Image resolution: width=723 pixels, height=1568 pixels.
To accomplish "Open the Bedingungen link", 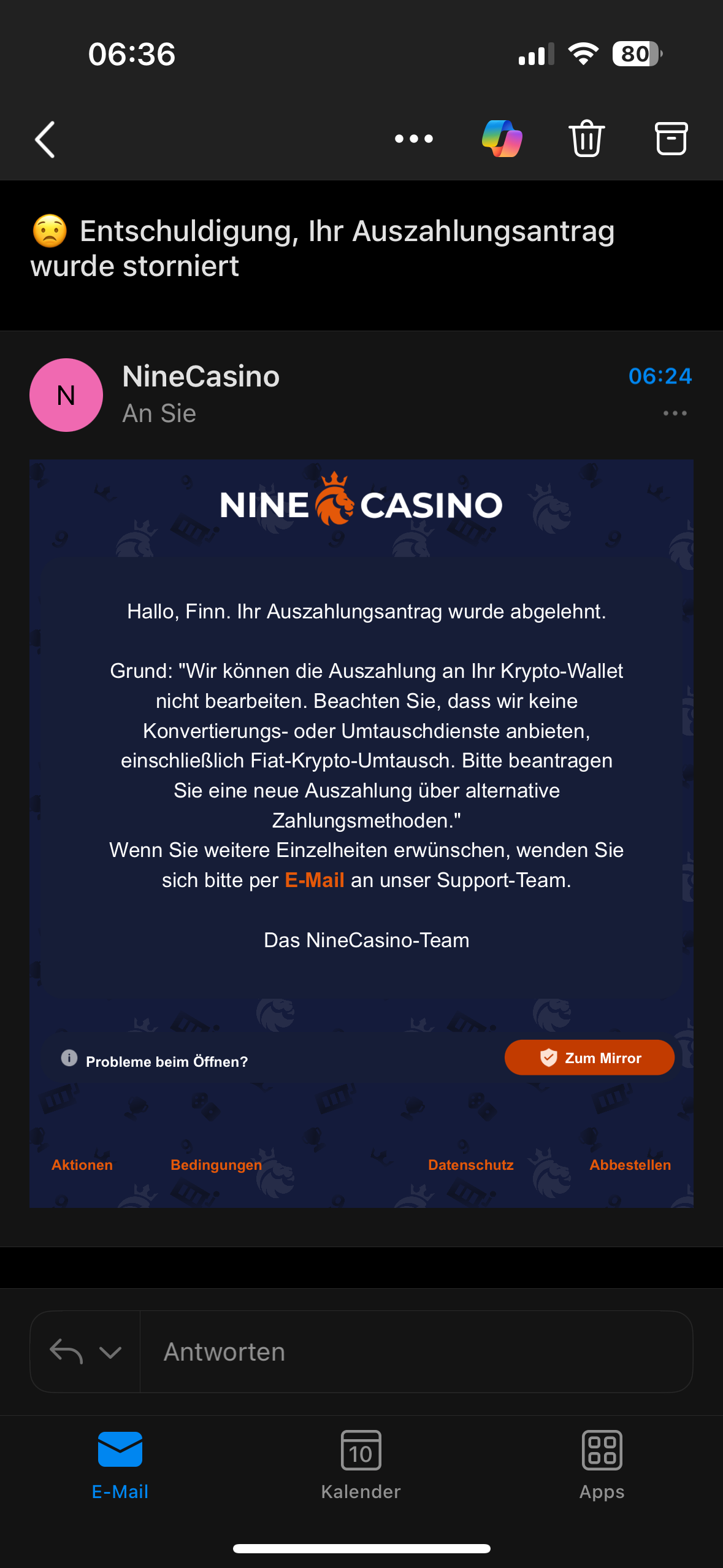I will (216, 1165).
